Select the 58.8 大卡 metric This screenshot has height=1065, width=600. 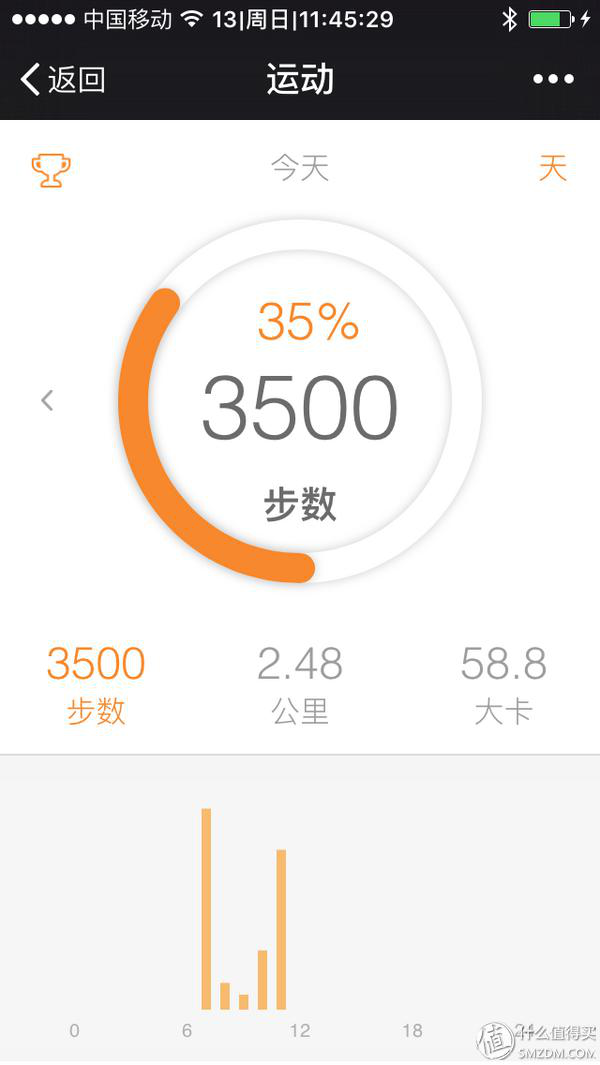pyautogui.click(x=504, y=684)
